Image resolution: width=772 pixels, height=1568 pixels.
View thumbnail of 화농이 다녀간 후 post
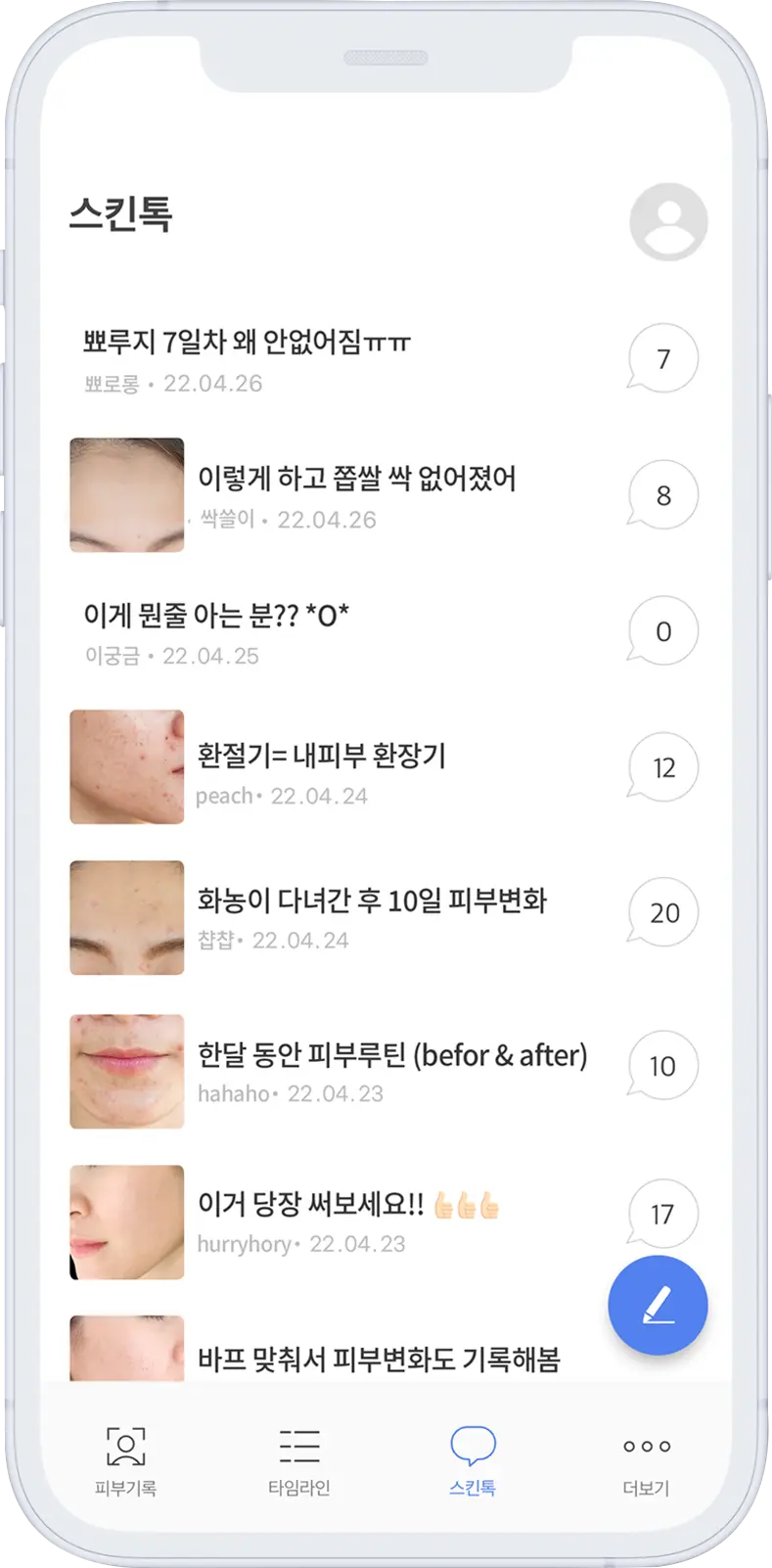(x=126, y=915)
